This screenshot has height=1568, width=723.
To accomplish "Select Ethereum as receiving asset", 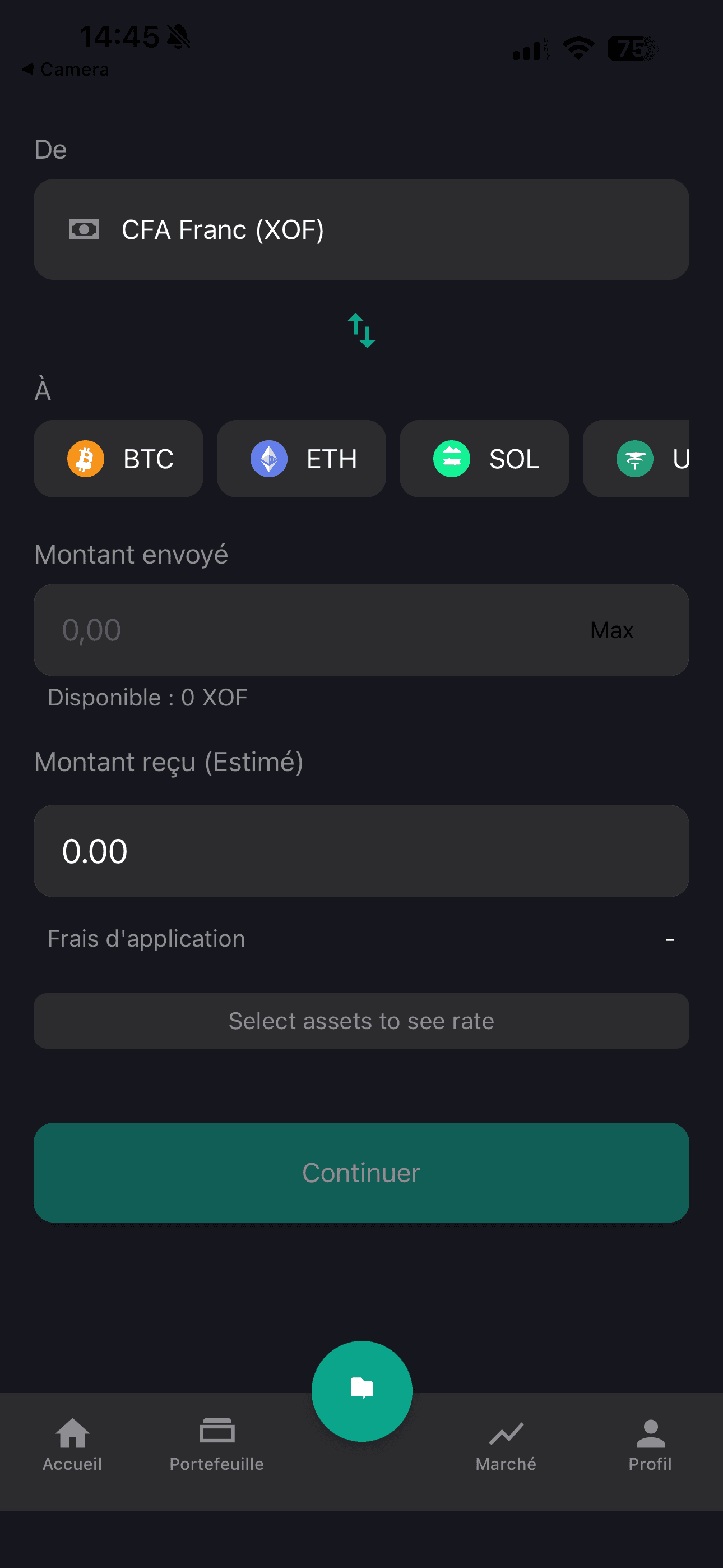I will 300,458.
